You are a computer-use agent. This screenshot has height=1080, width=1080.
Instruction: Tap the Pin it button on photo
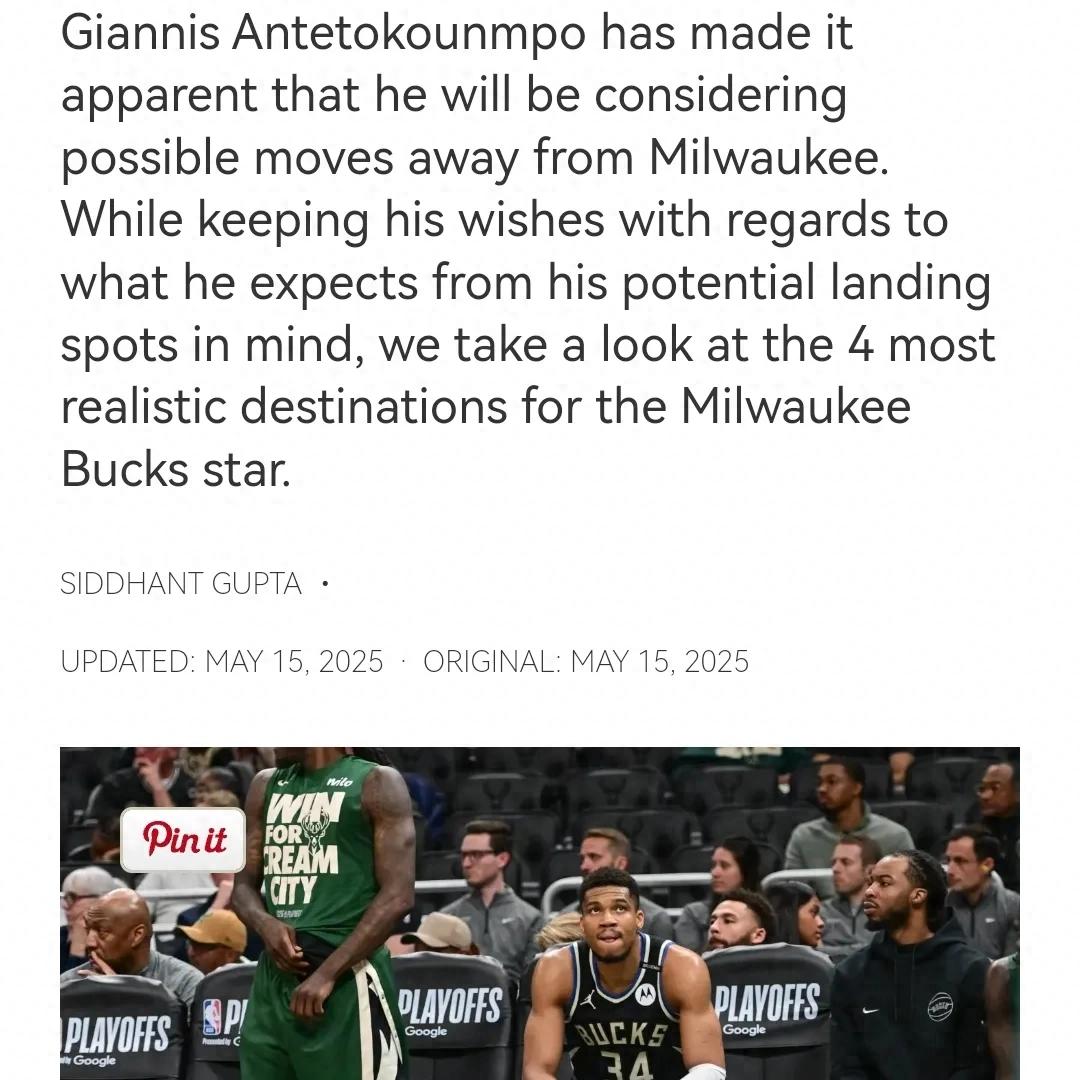[183, 839]
